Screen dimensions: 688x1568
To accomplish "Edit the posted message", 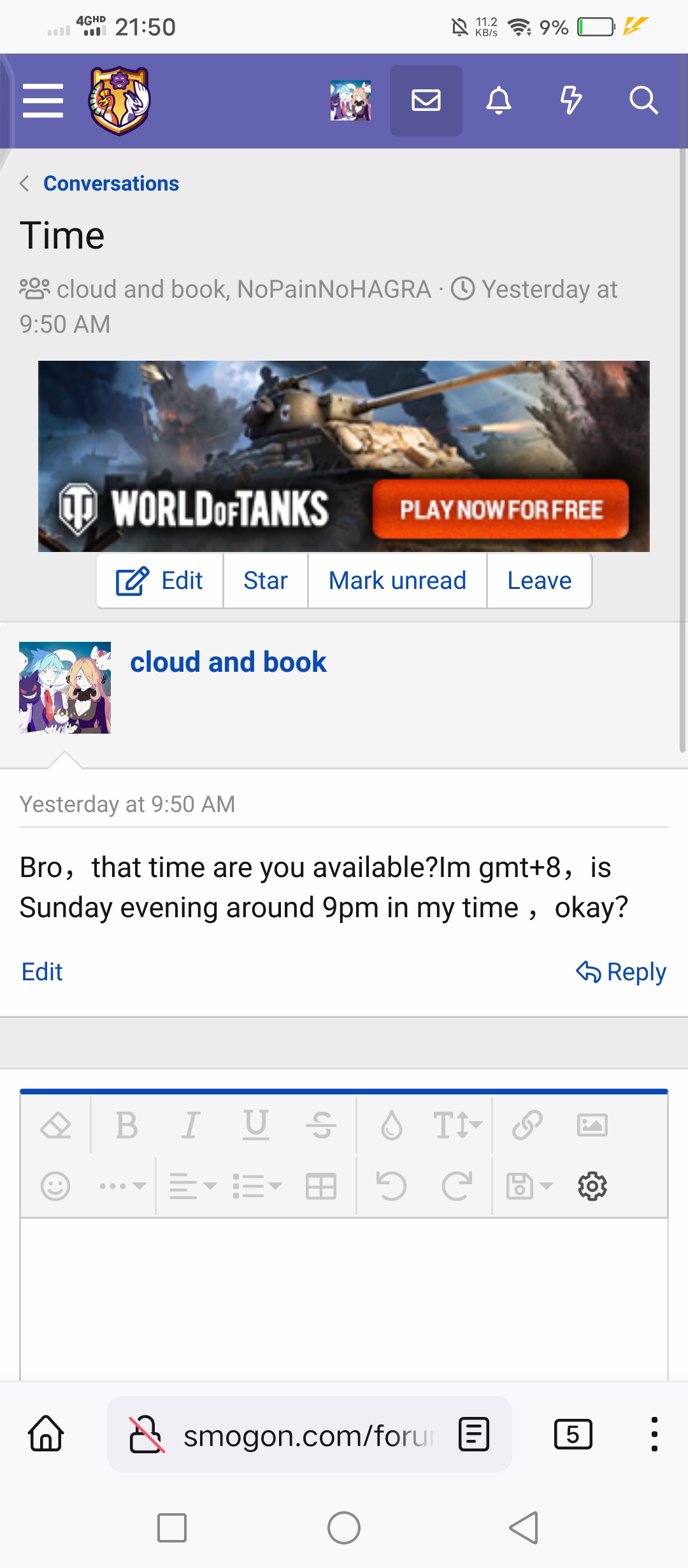I will tap(42, 972).
